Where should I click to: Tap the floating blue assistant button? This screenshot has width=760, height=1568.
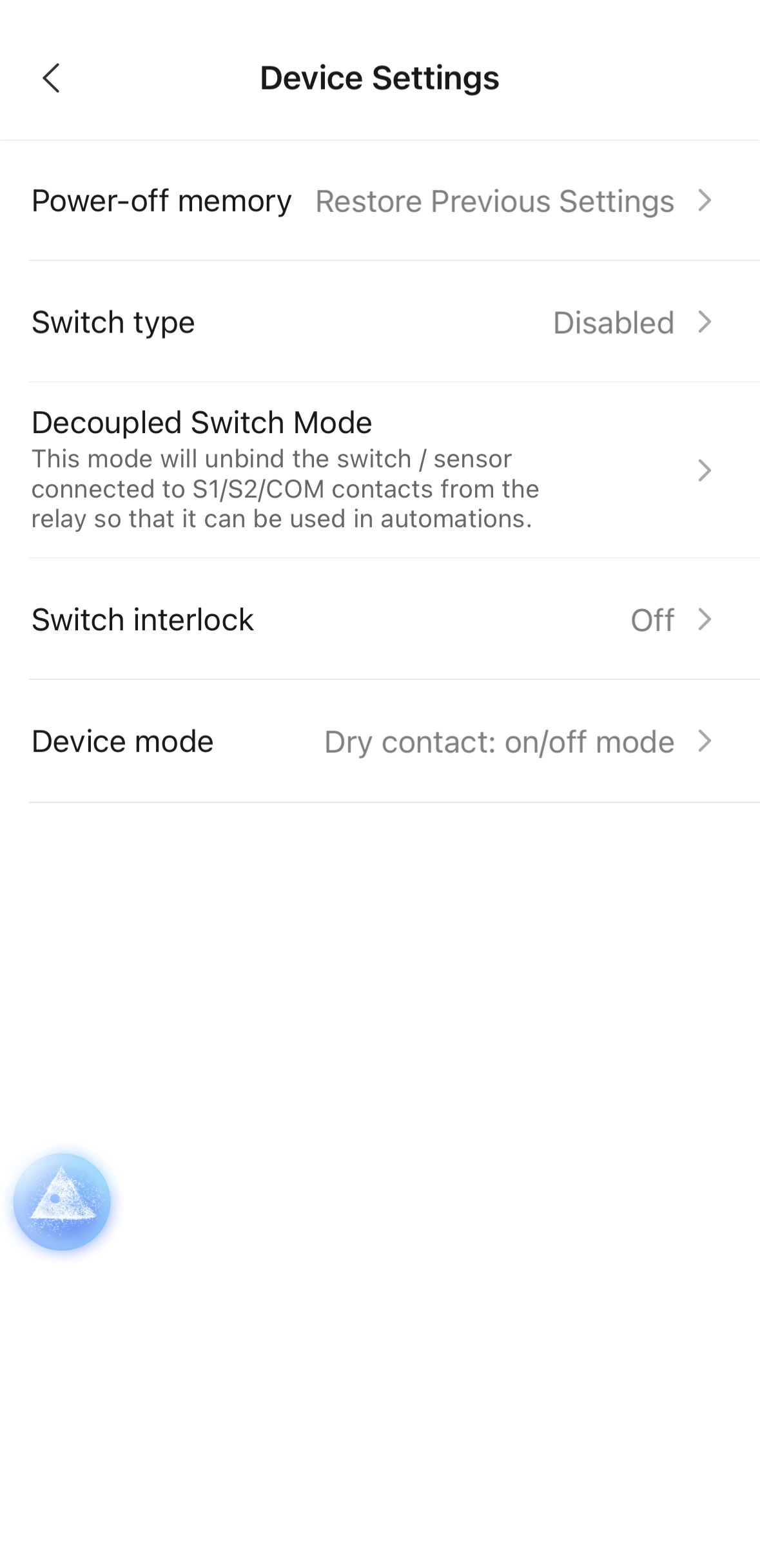click(63, 1201)
